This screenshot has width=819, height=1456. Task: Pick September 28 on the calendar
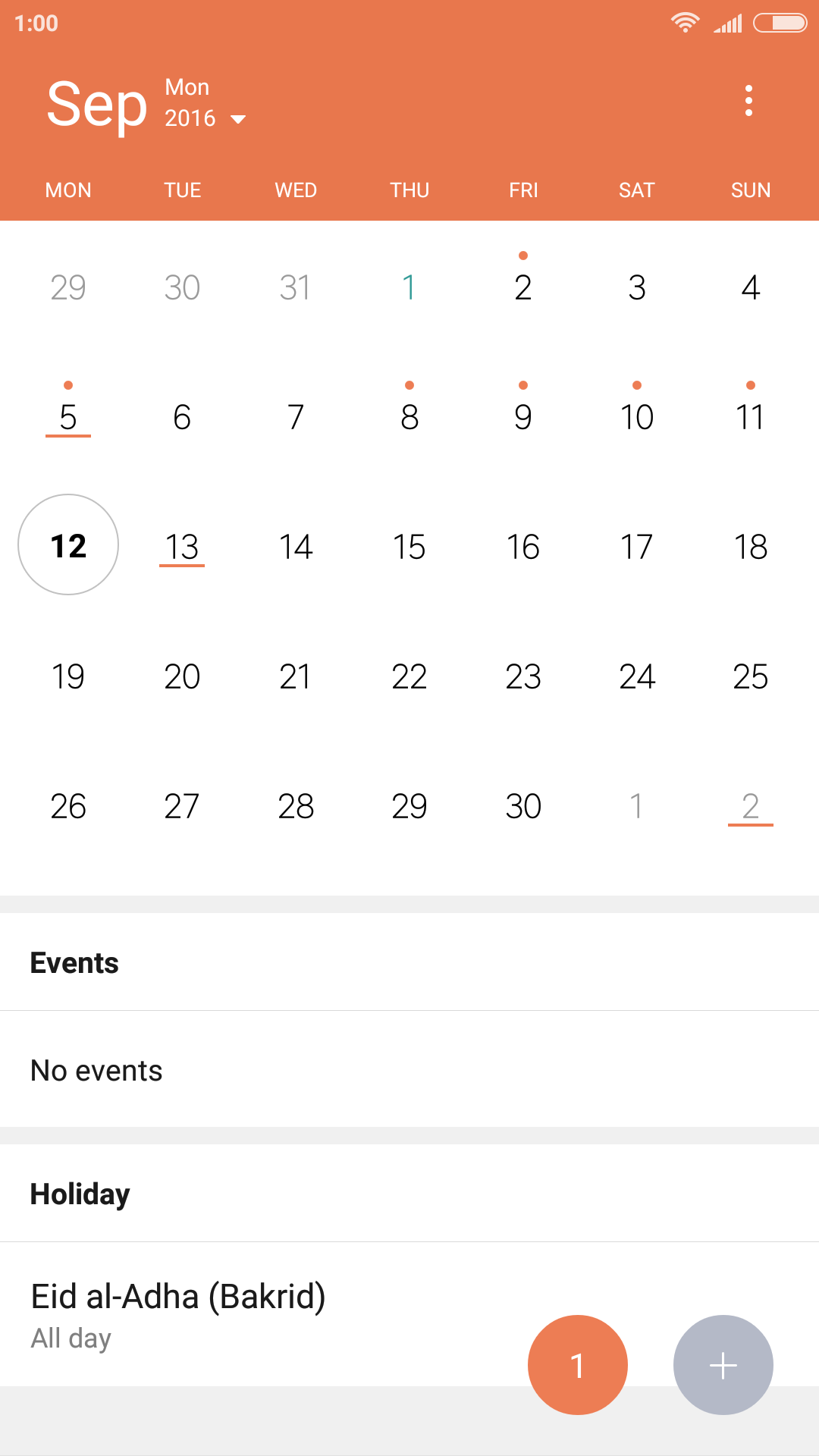[x=296, y=805]
